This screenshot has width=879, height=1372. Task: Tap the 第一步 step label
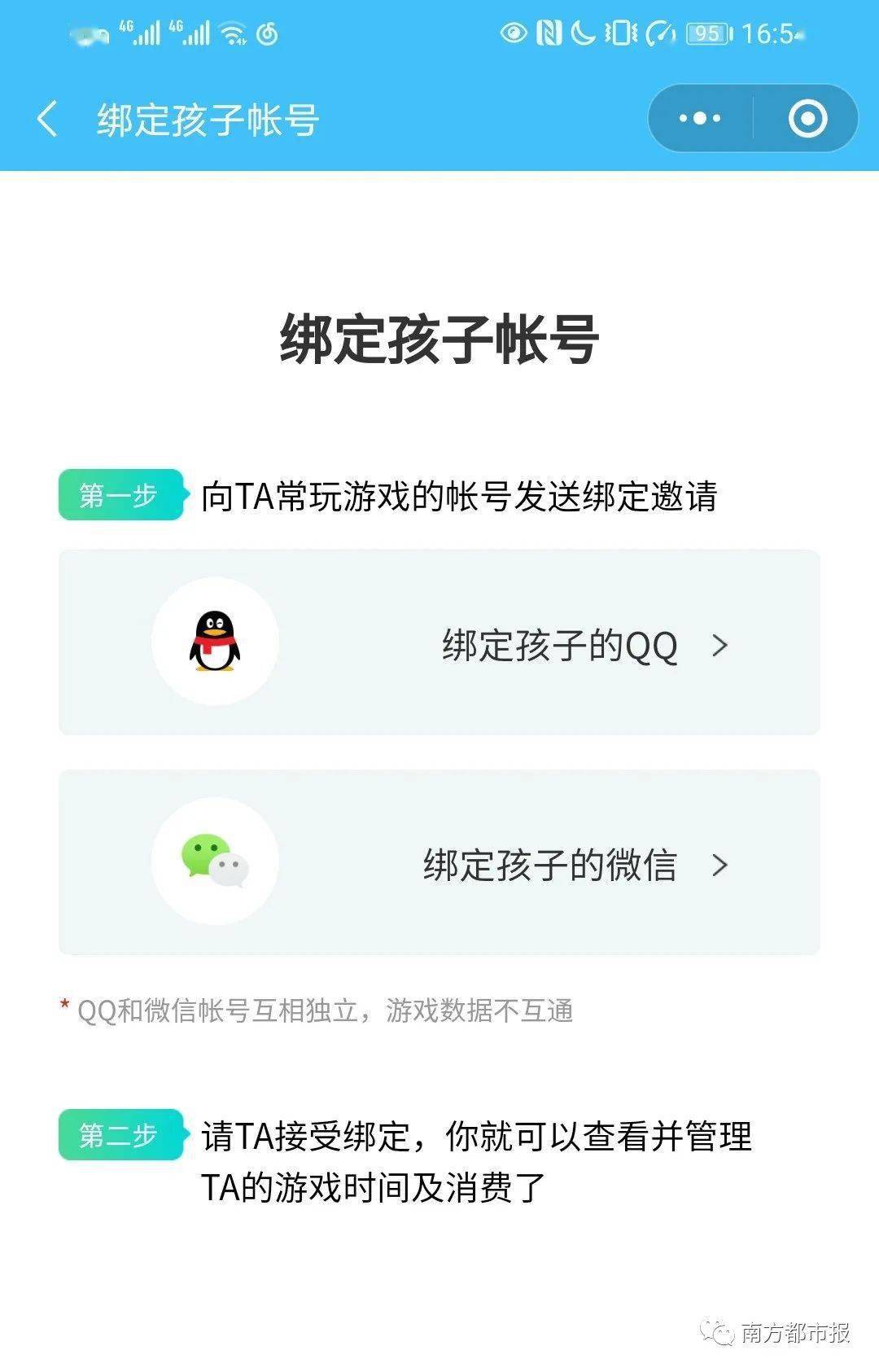(121, 496)
